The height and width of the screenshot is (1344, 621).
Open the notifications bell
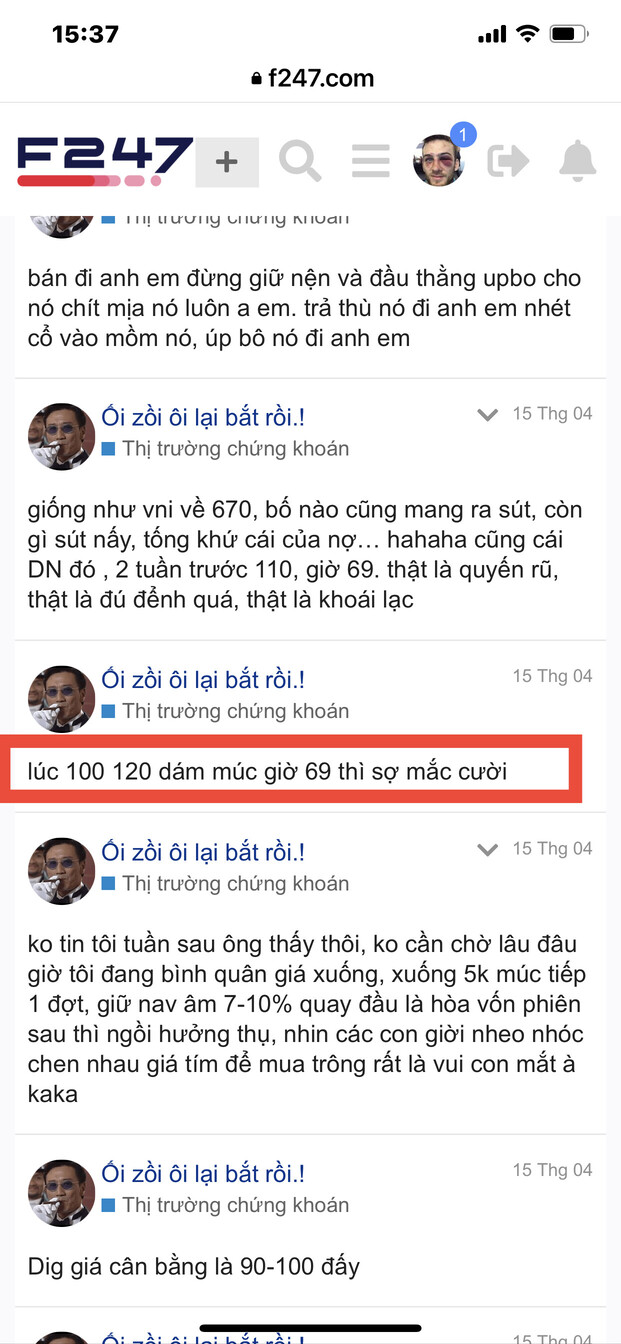click(577, 161)
